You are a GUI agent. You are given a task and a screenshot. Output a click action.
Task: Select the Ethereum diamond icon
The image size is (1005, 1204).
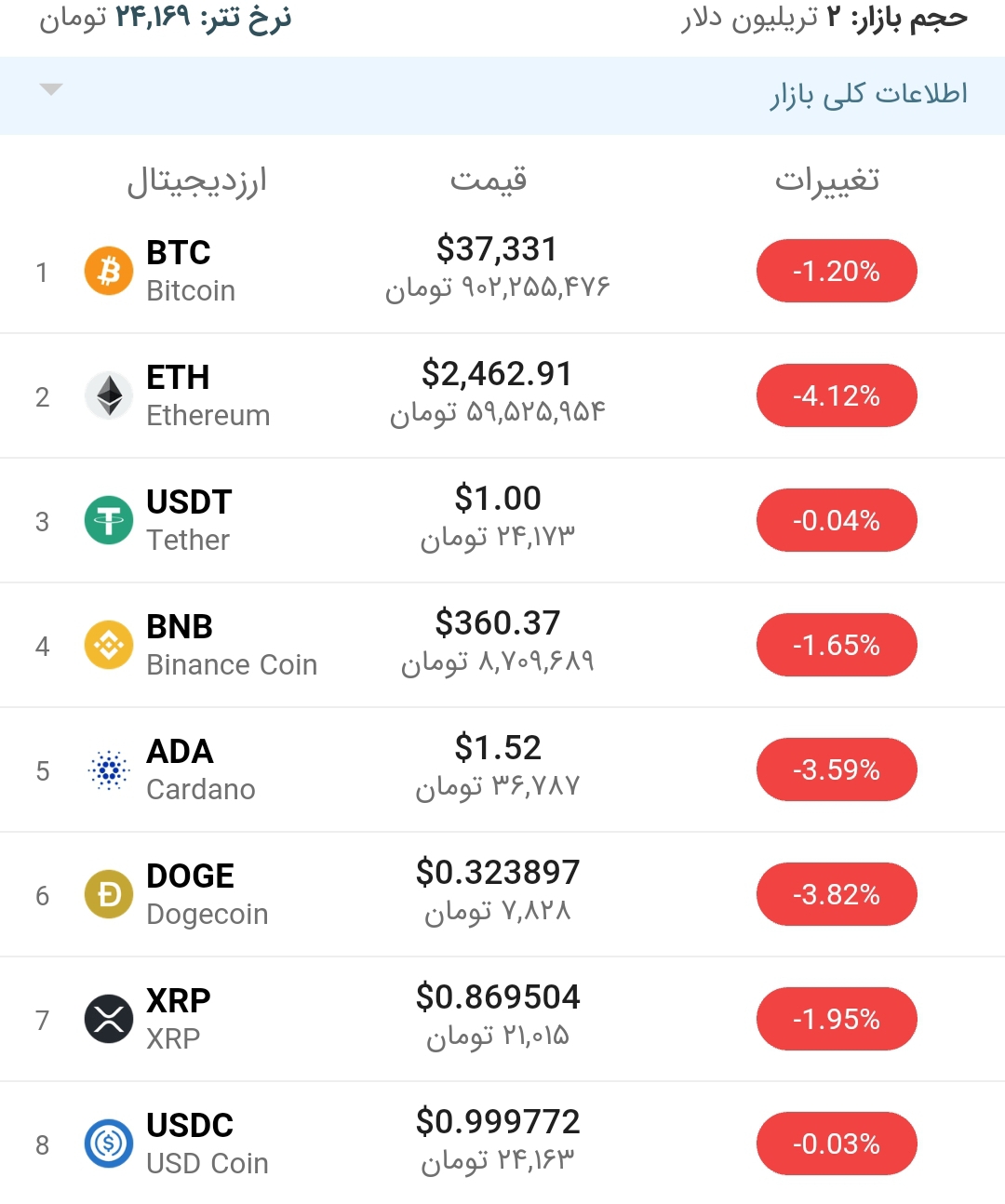click(109, 395)
